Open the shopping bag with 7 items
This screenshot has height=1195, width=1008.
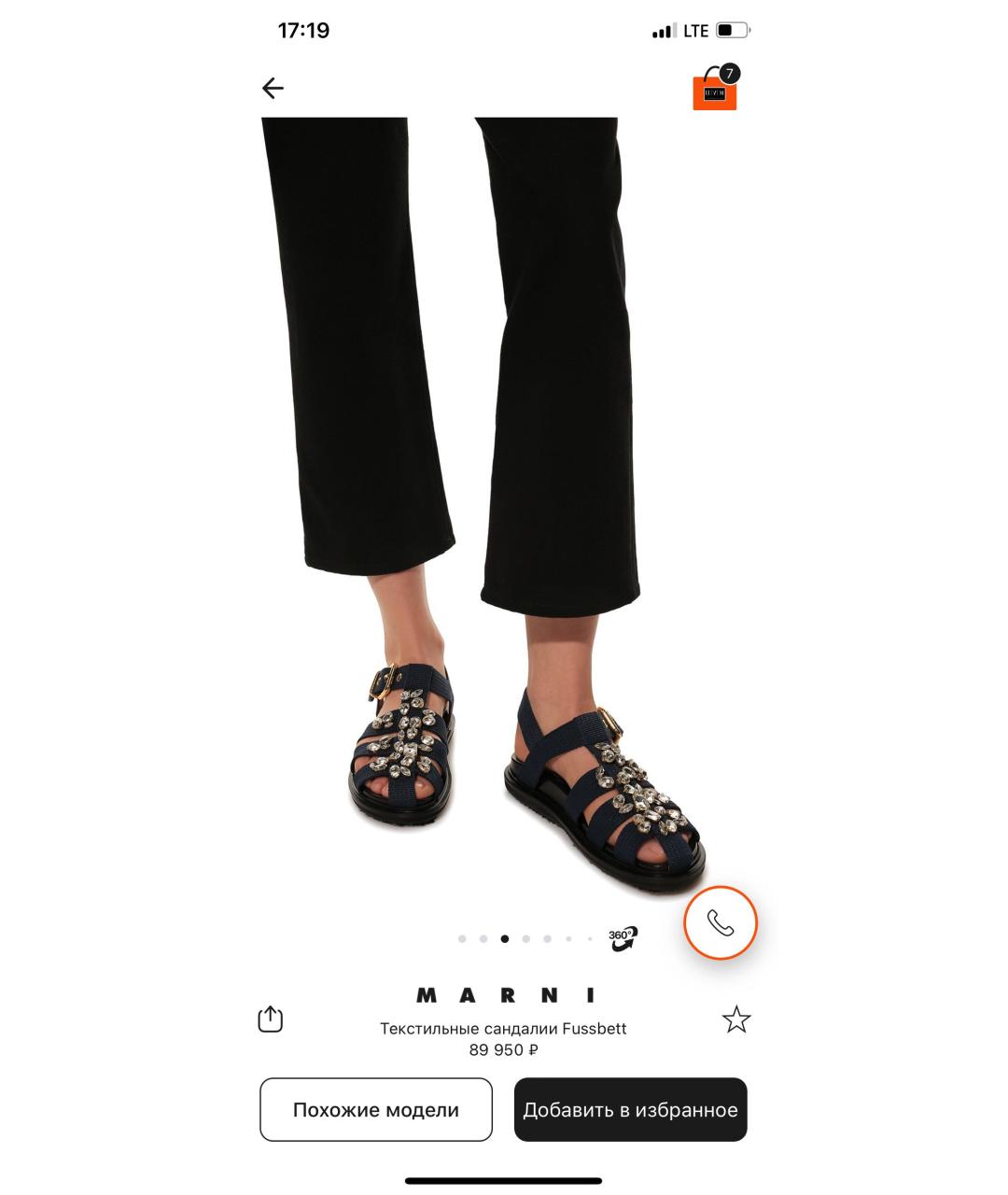(x=715, y=90)
